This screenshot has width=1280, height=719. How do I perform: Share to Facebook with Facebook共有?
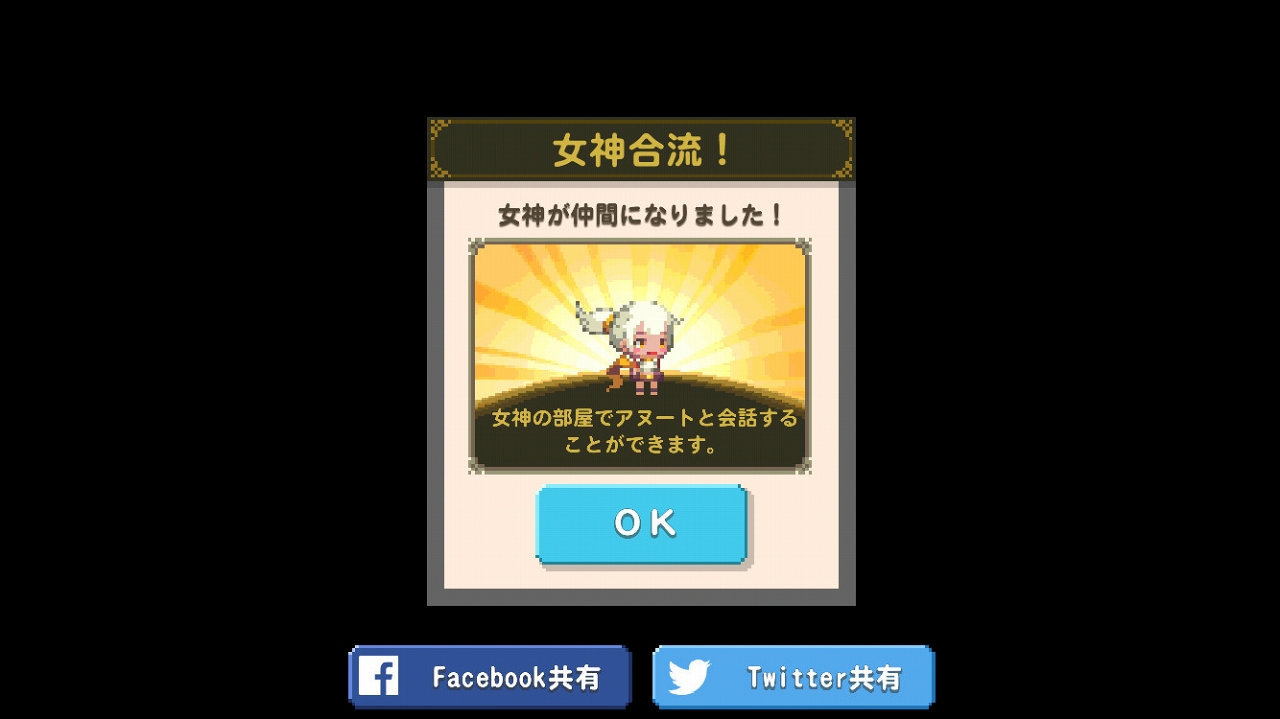490,677
